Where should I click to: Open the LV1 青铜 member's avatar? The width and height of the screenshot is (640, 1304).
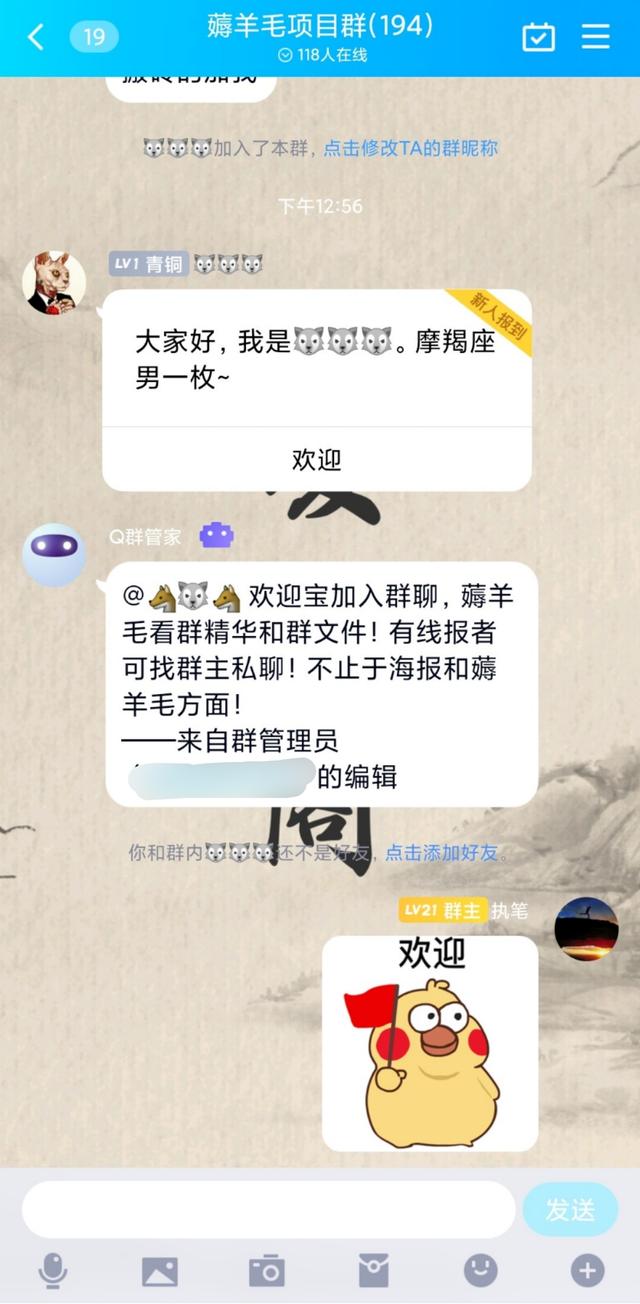(x=54, y=282)
